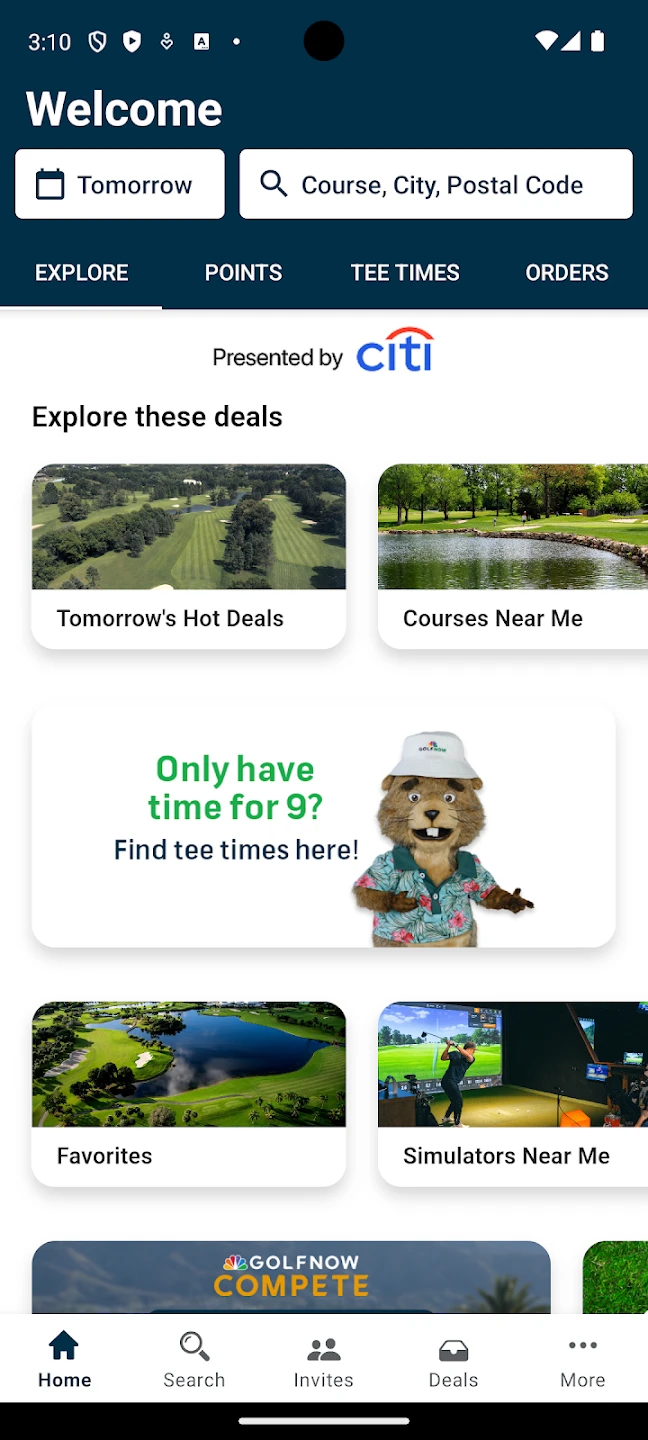Open Tomorrow's Hot Deals card
Image resolution: width=648 pixels, height=1440 pixels.
[x=189, y=556]
